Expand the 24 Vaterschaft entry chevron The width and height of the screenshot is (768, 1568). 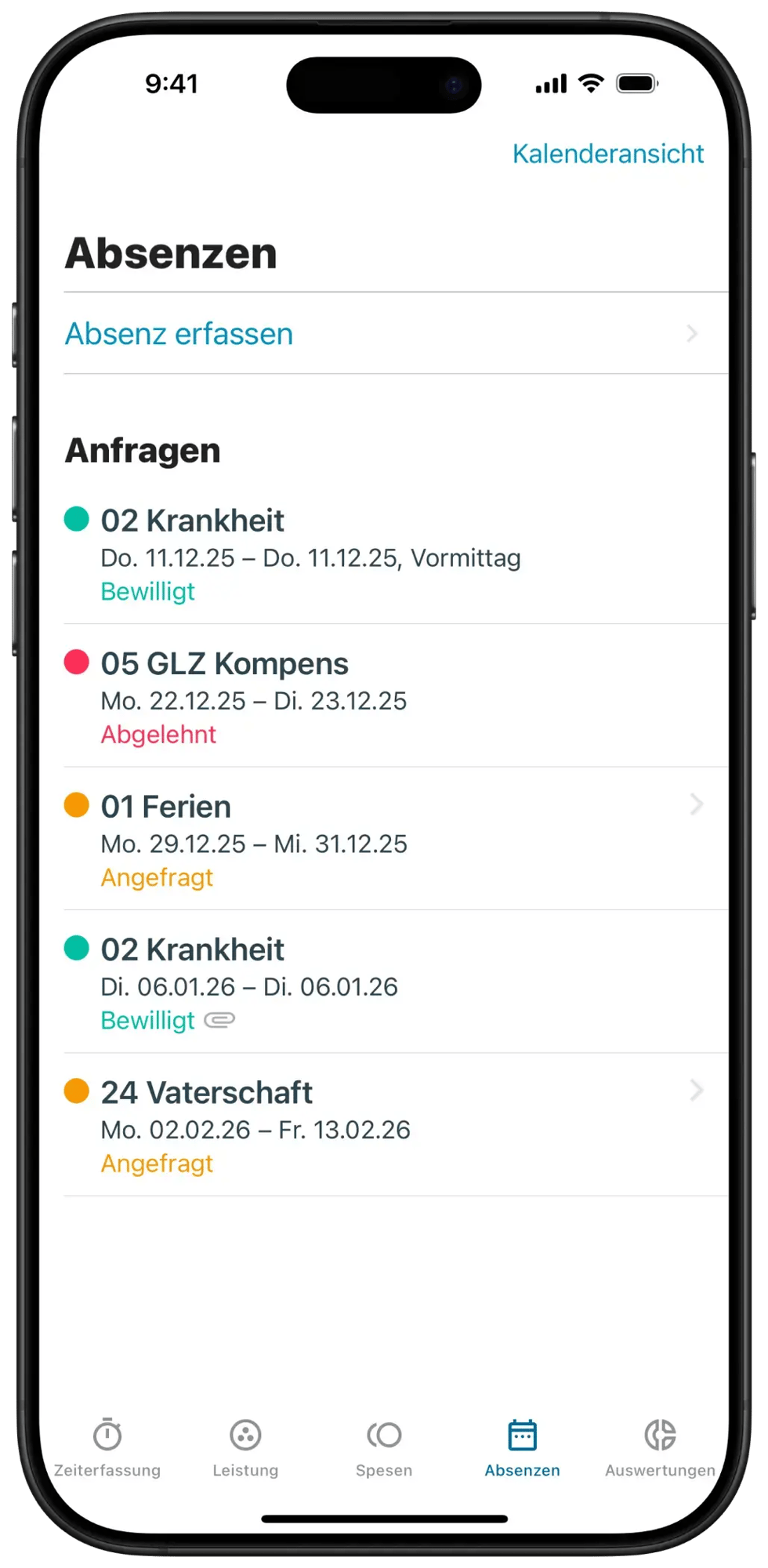(696, 1091)
